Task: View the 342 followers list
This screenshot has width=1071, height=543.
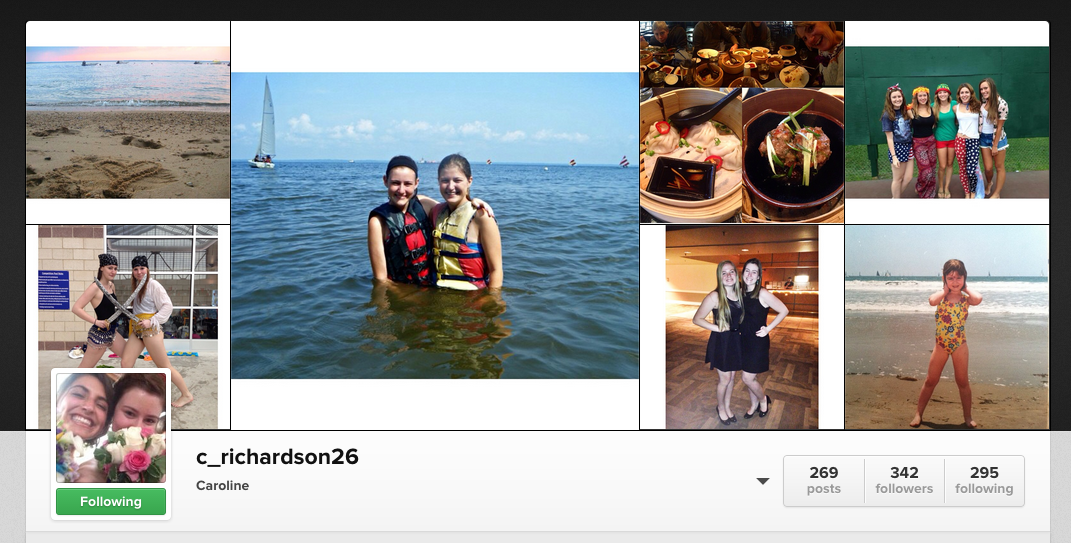Action: point(904,480)
